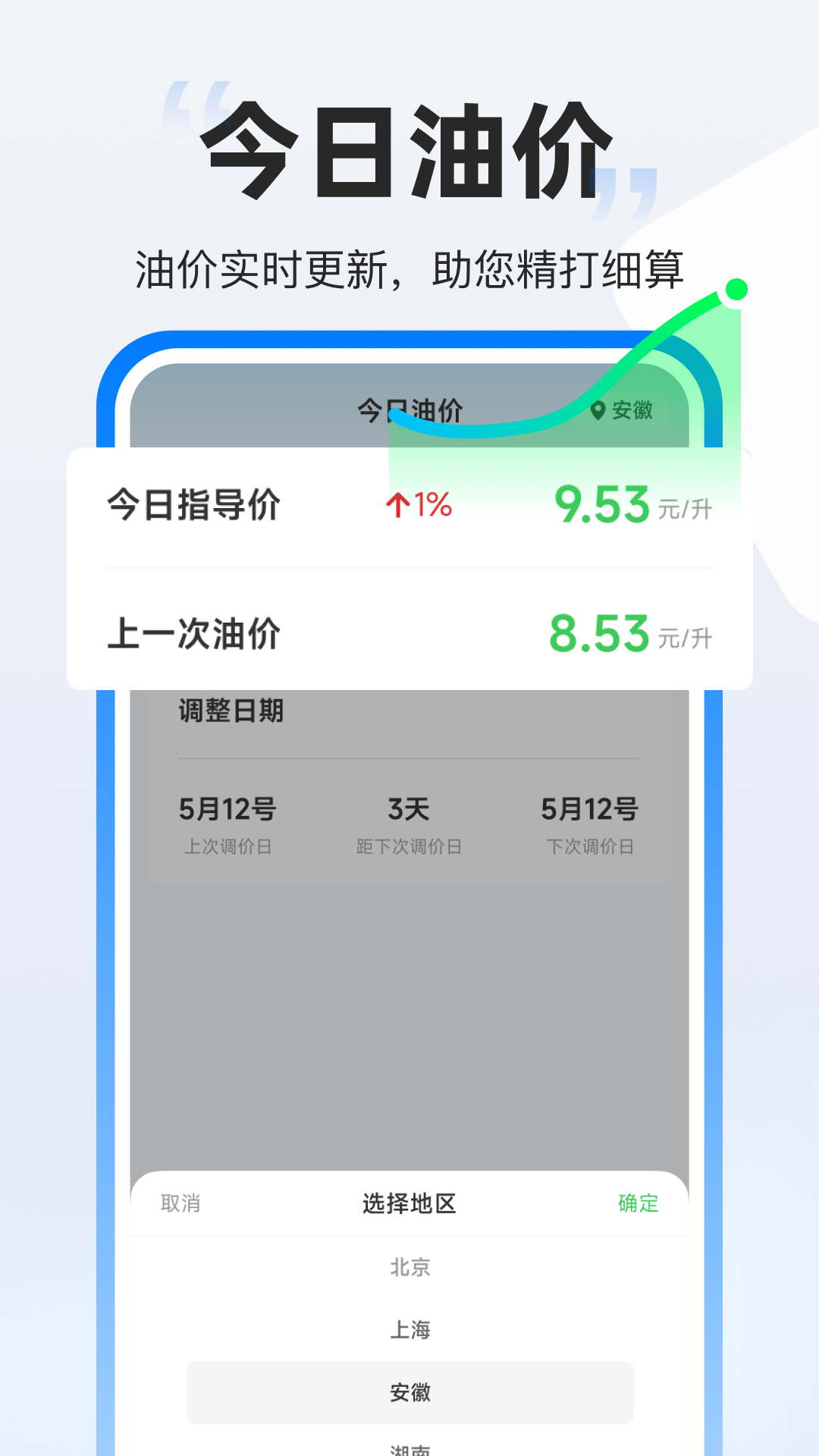819x1456 pixels.
Task: Click the 元/升 unit label next to 9.53
Action: click(685, 510)
